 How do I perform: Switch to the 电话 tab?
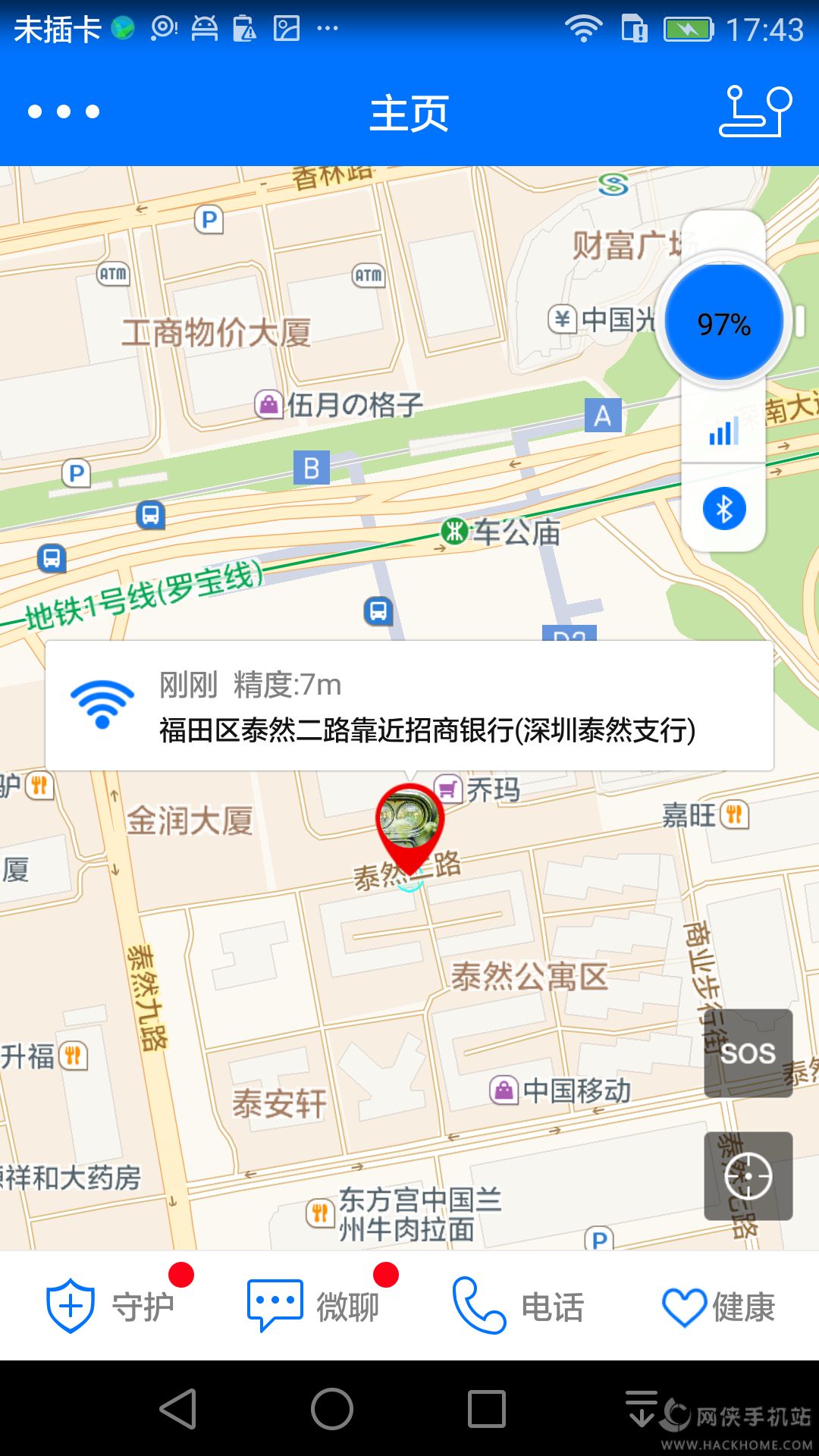(x=518, y=1306)
